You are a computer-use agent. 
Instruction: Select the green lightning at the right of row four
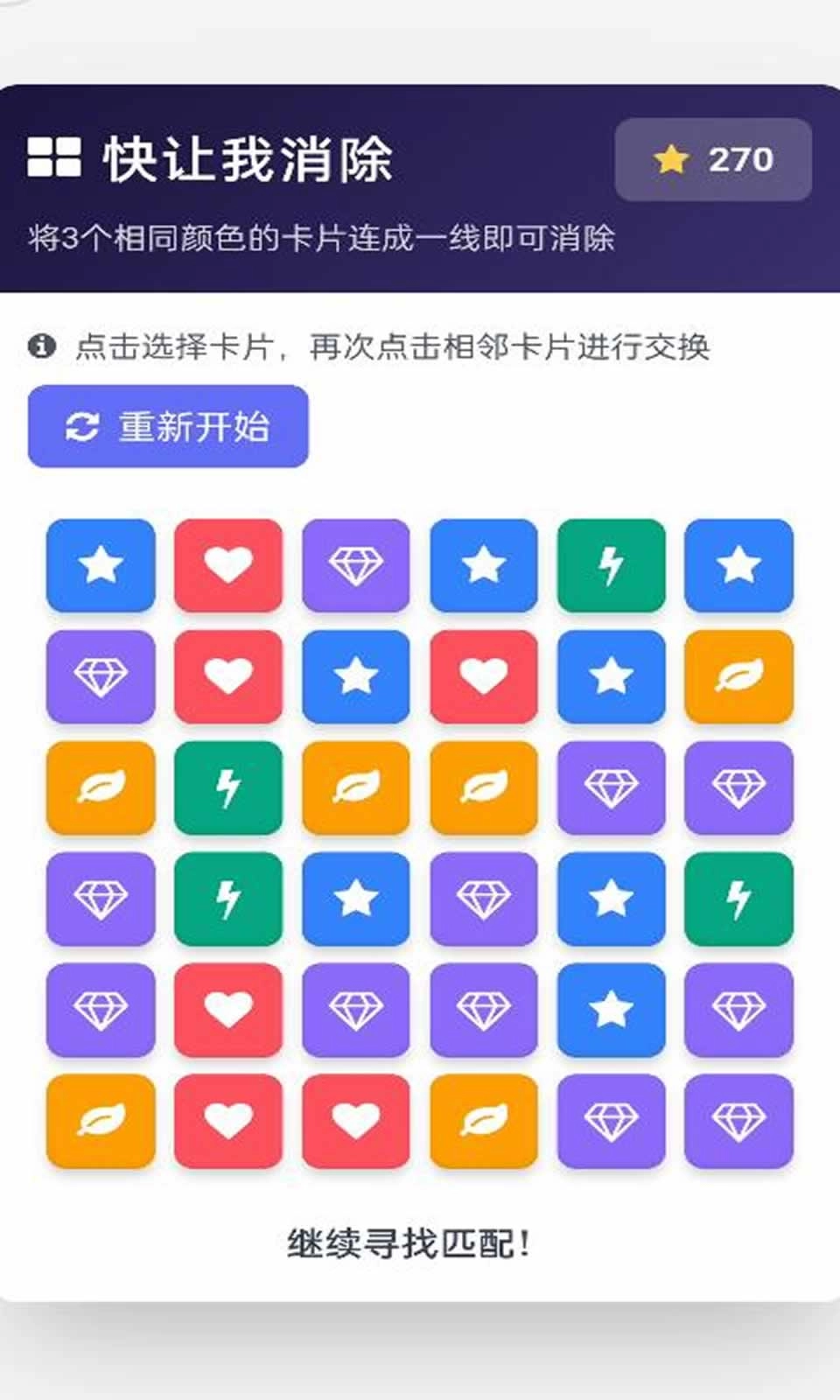(x=738, y=901)
